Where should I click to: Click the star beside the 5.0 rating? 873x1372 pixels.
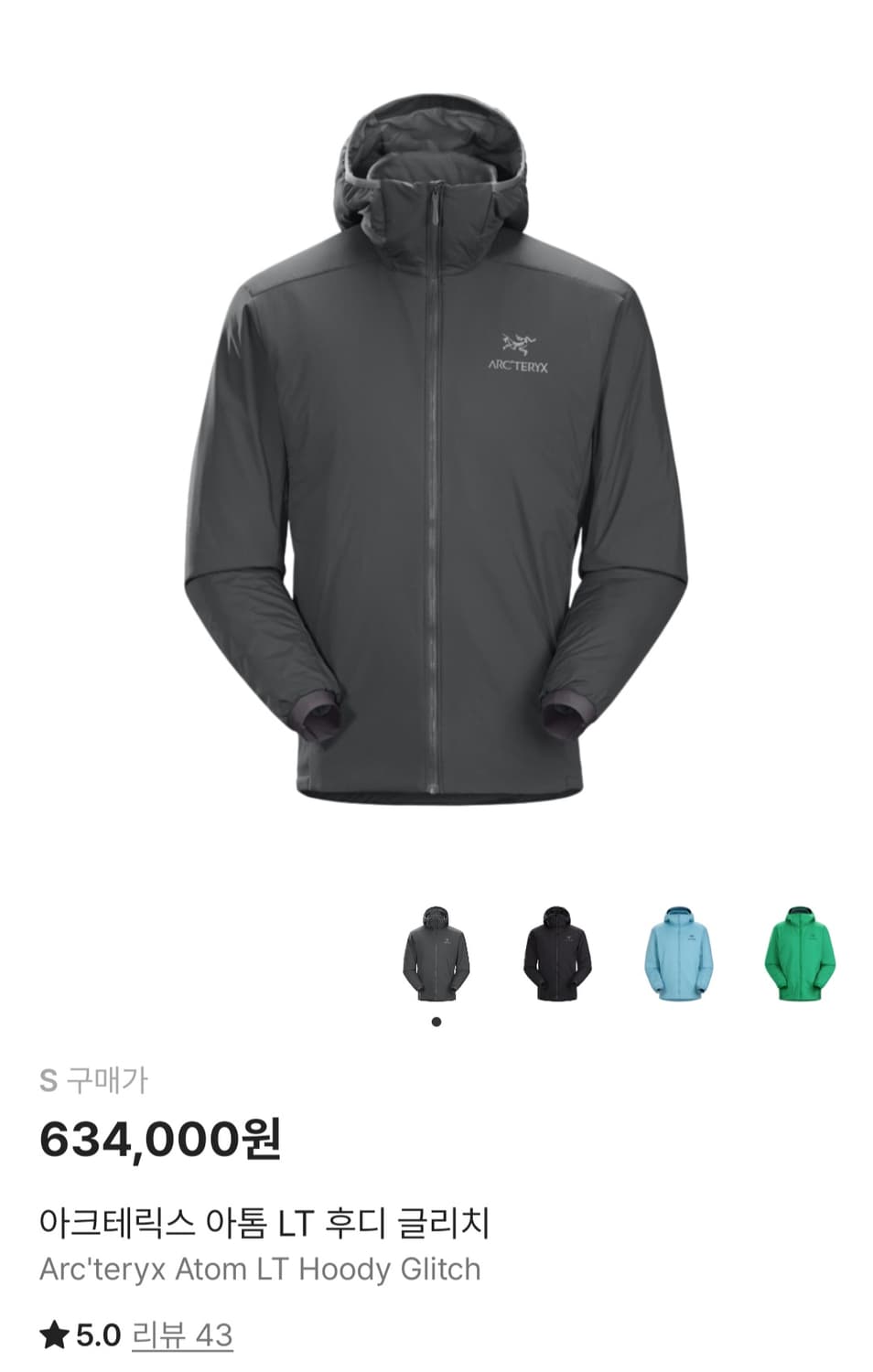pos(55,1334)
